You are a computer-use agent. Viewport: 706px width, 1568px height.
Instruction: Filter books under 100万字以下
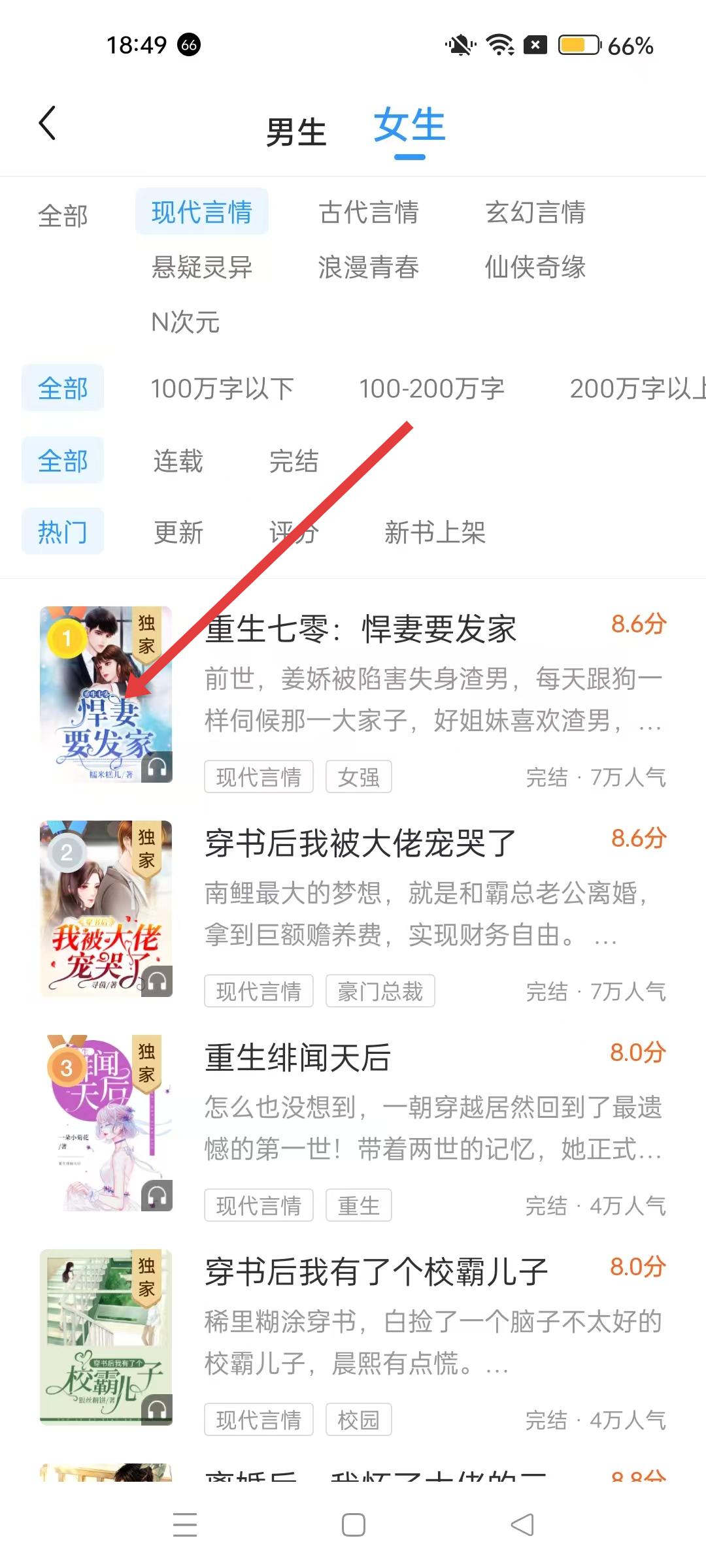click(222, 389)
